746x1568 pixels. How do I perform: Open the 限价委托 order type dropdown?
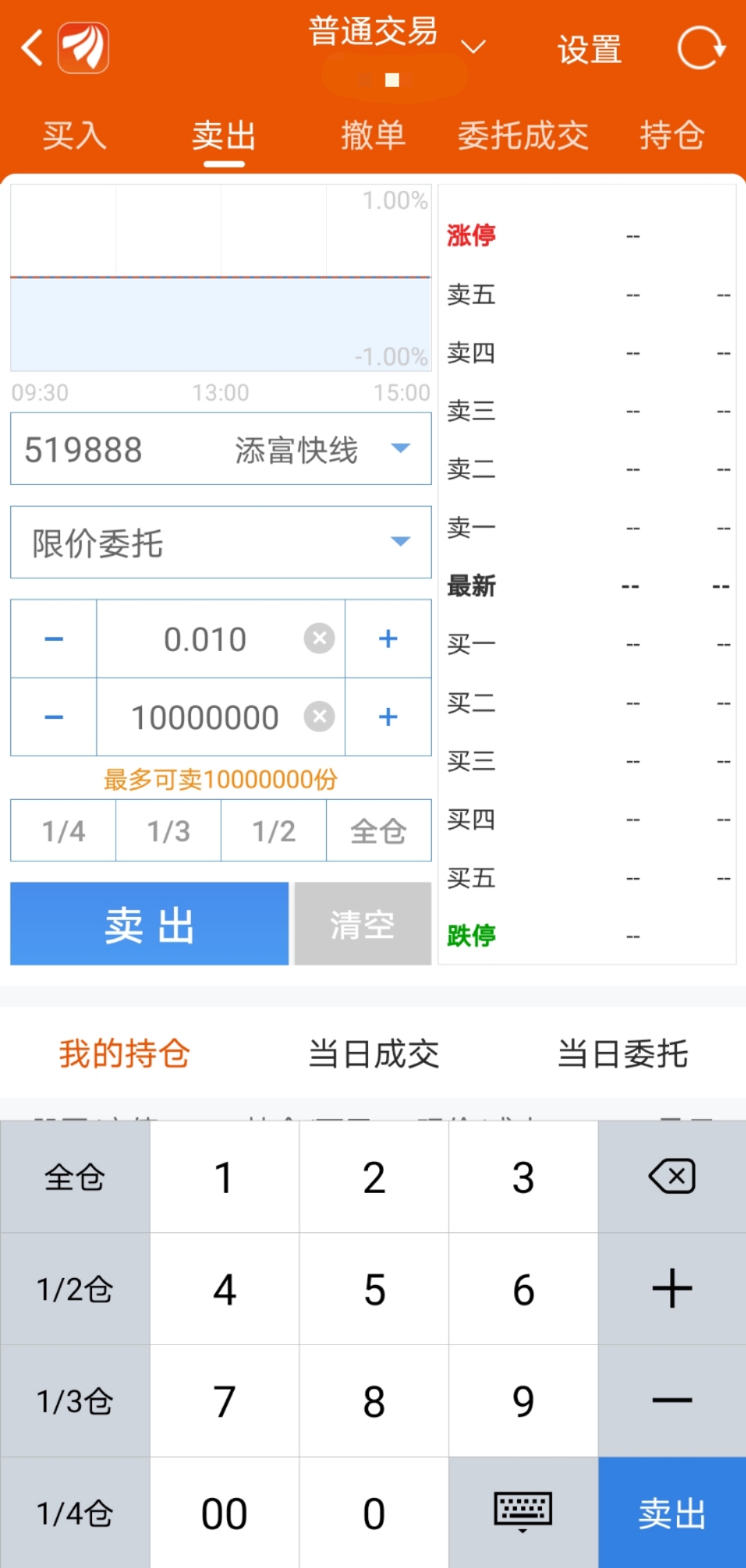point(221,543)
